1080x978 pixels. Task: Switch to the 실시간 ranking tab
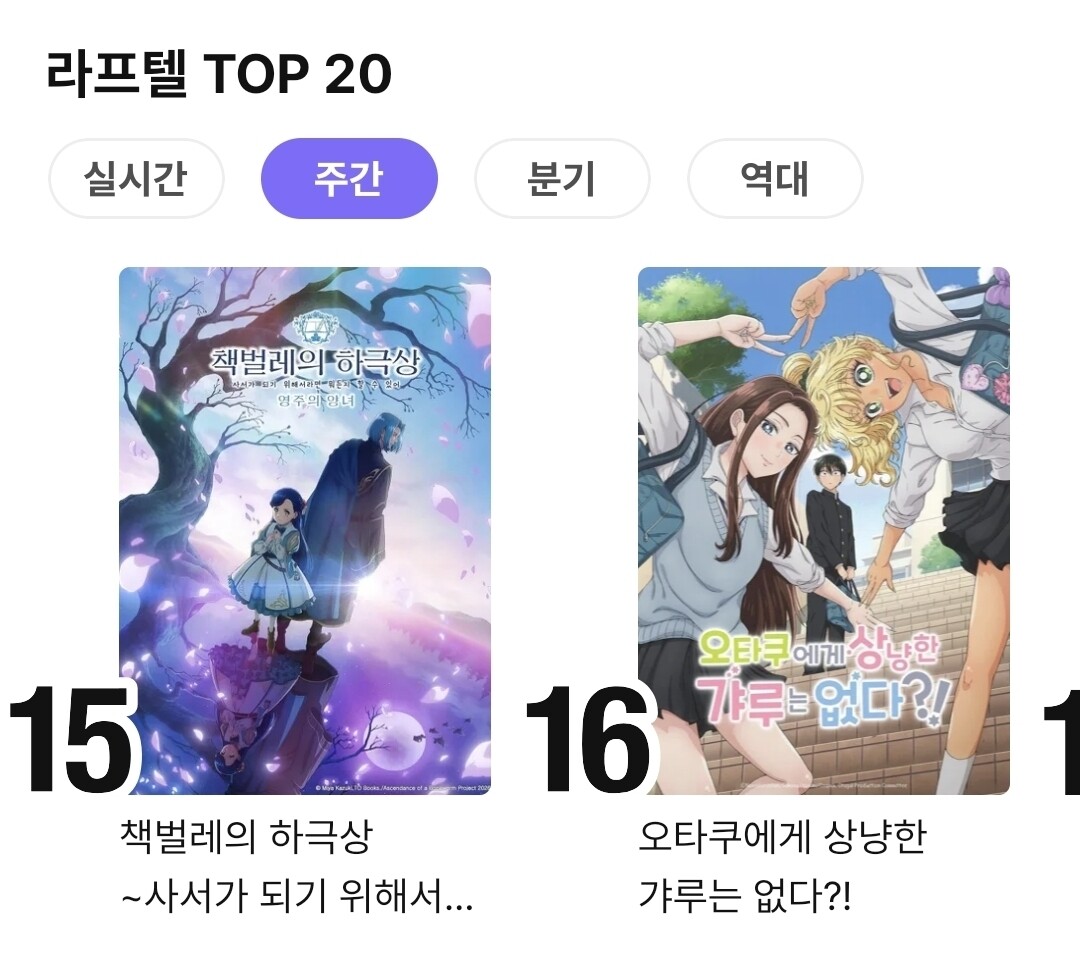click(136, 178)
